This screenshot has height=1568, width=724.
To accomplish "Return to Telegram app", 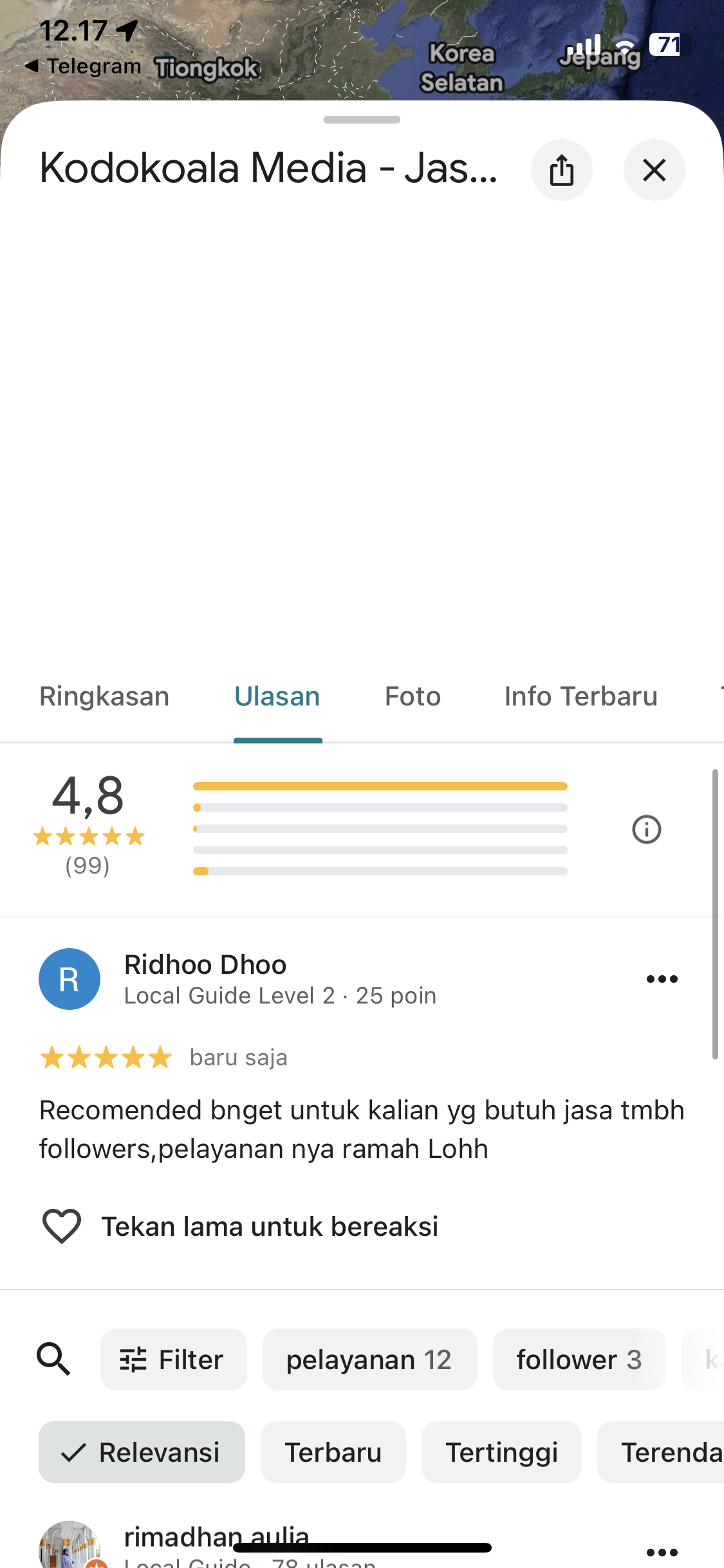I will pyautogui.click(x=84, y=66).
